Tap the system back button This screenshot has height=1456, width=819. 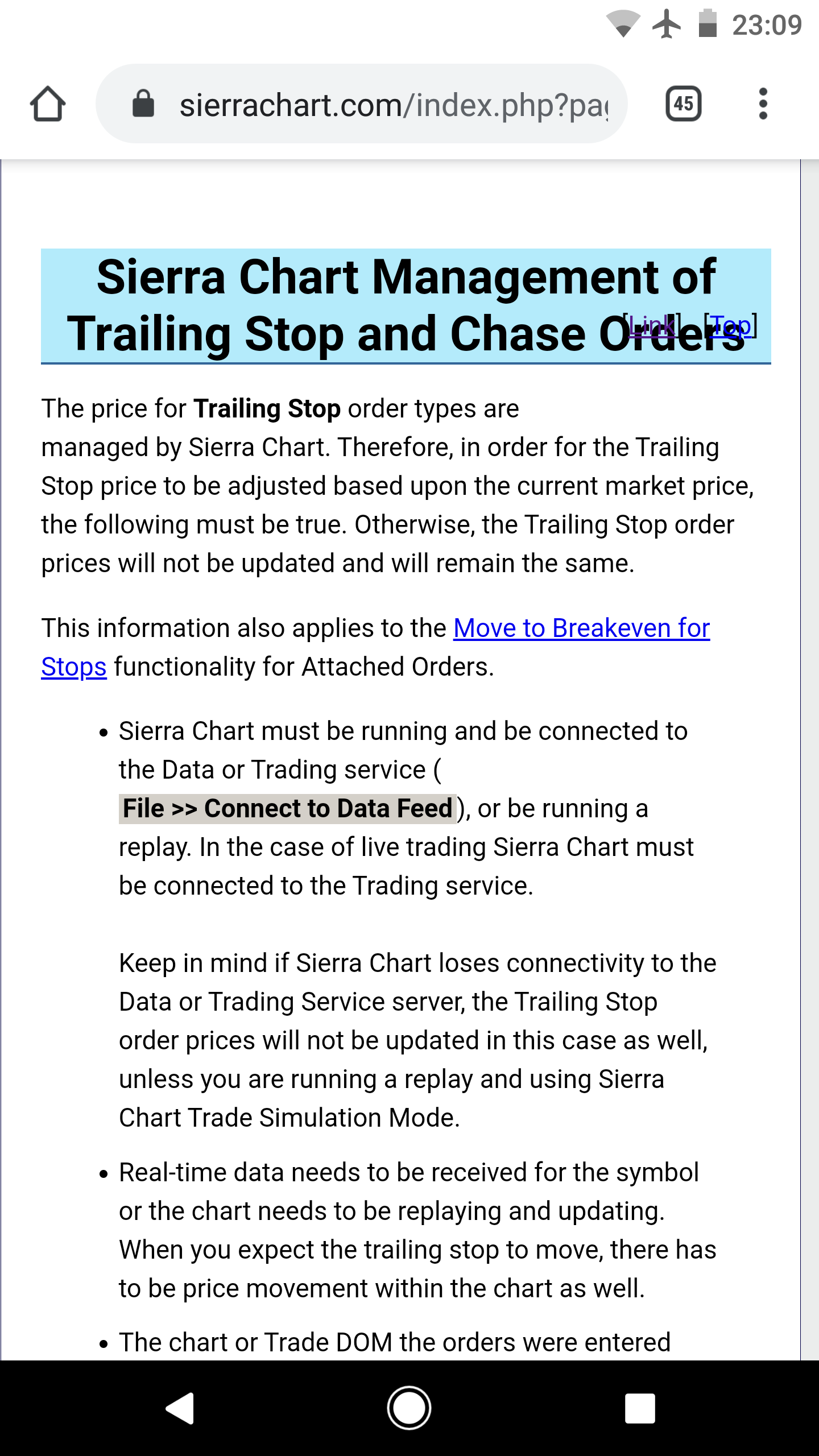180,1408
